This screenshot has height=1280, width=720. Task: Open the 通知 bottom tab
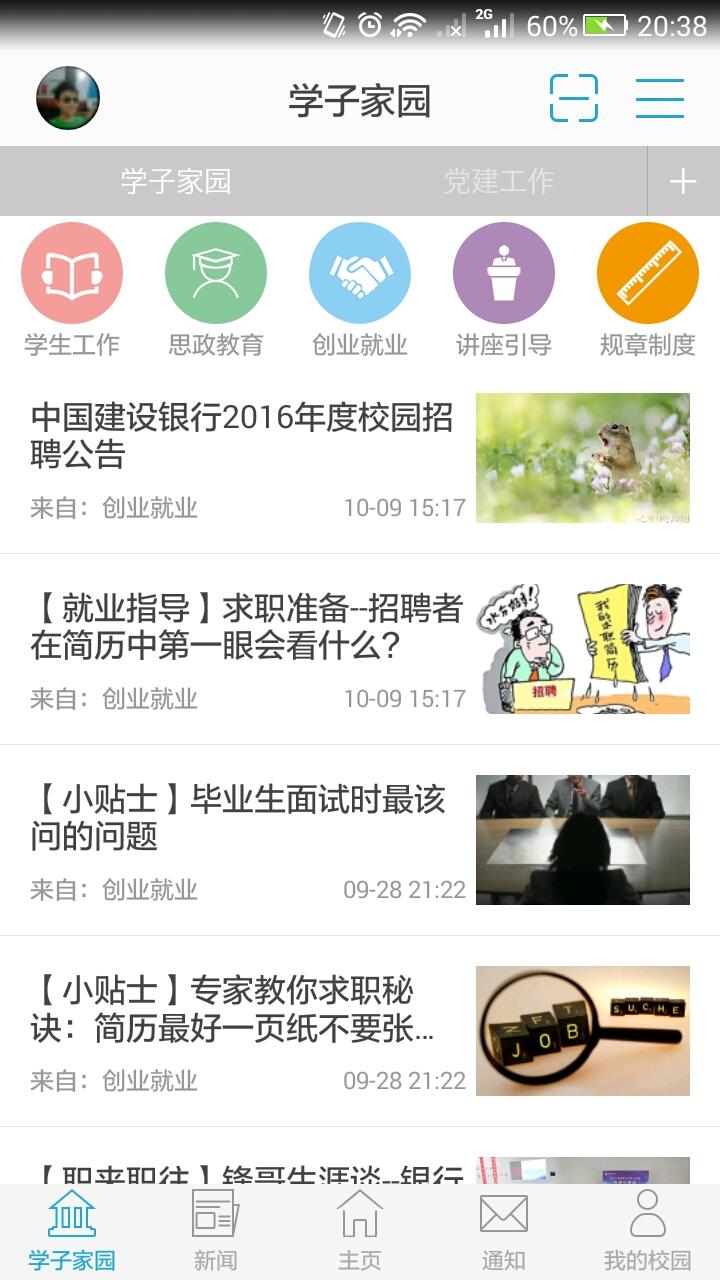(x=504, y=1230)
